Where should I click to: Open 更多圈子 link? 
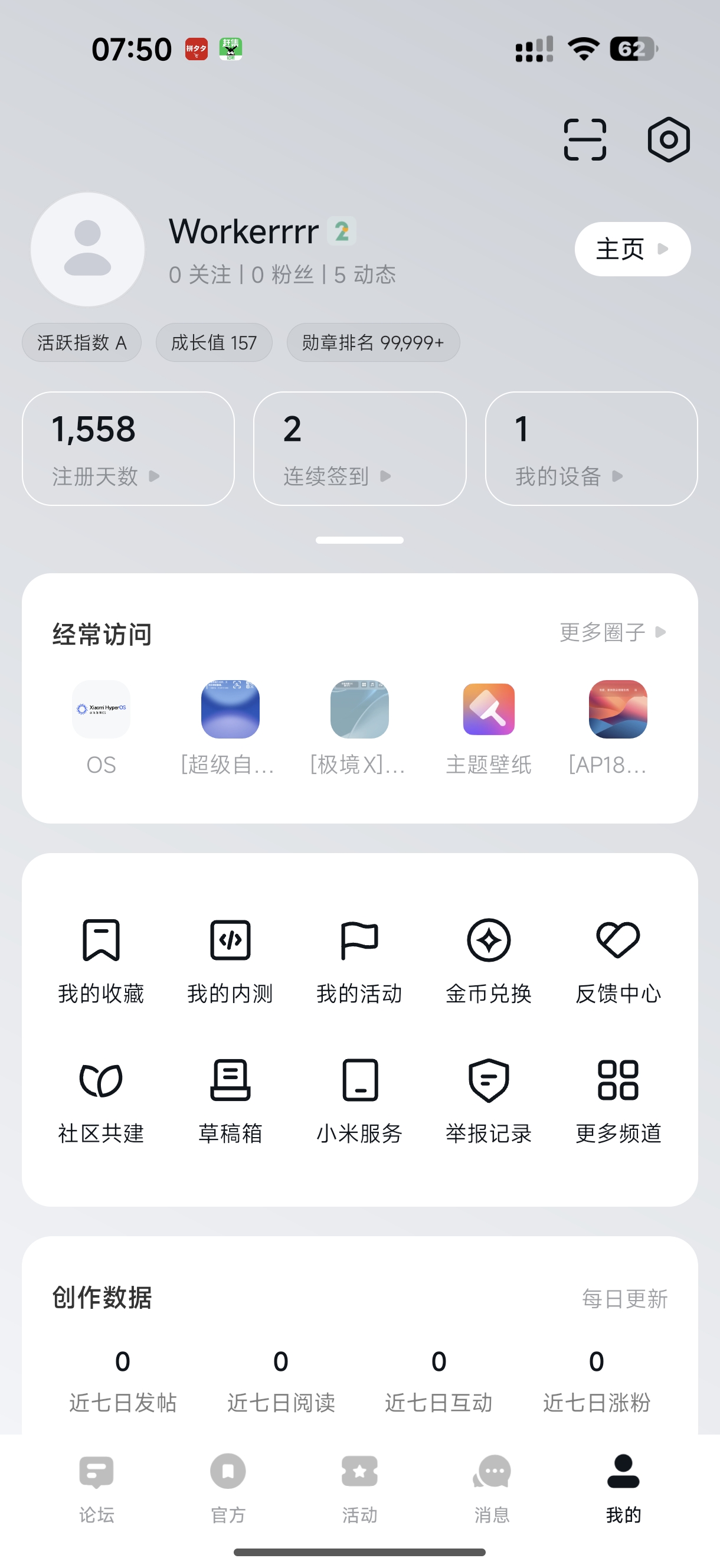tap(612, 632)
